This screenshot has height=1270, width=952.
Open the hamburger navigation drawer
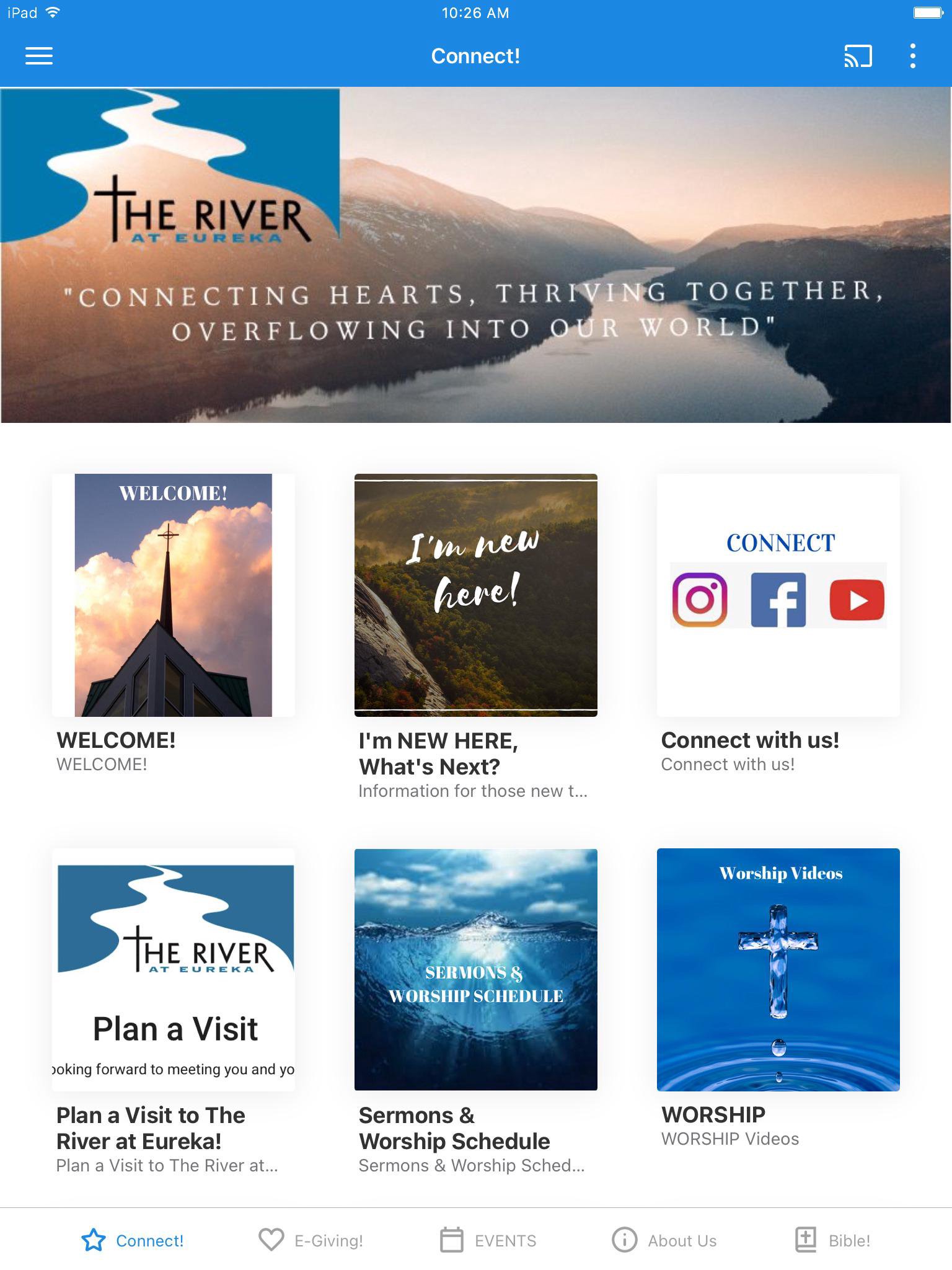click(x=38, y=56)
